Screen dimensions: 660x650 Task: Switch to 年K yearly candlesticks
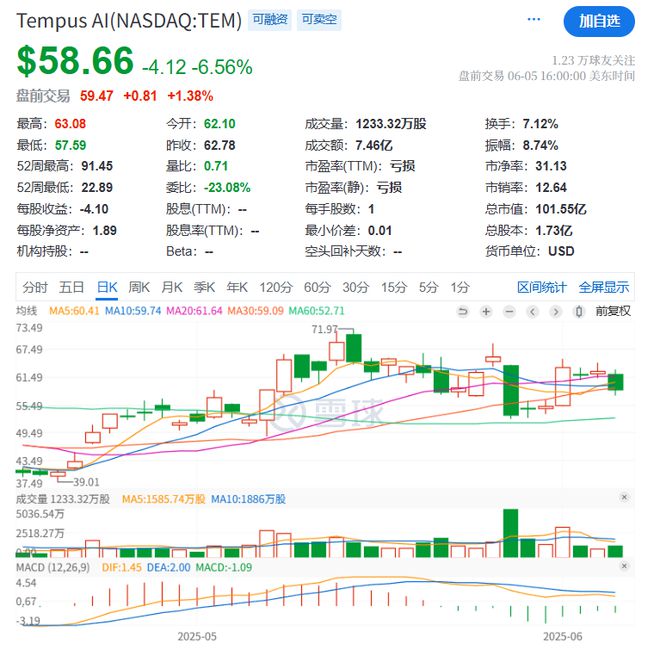(238, 287)
